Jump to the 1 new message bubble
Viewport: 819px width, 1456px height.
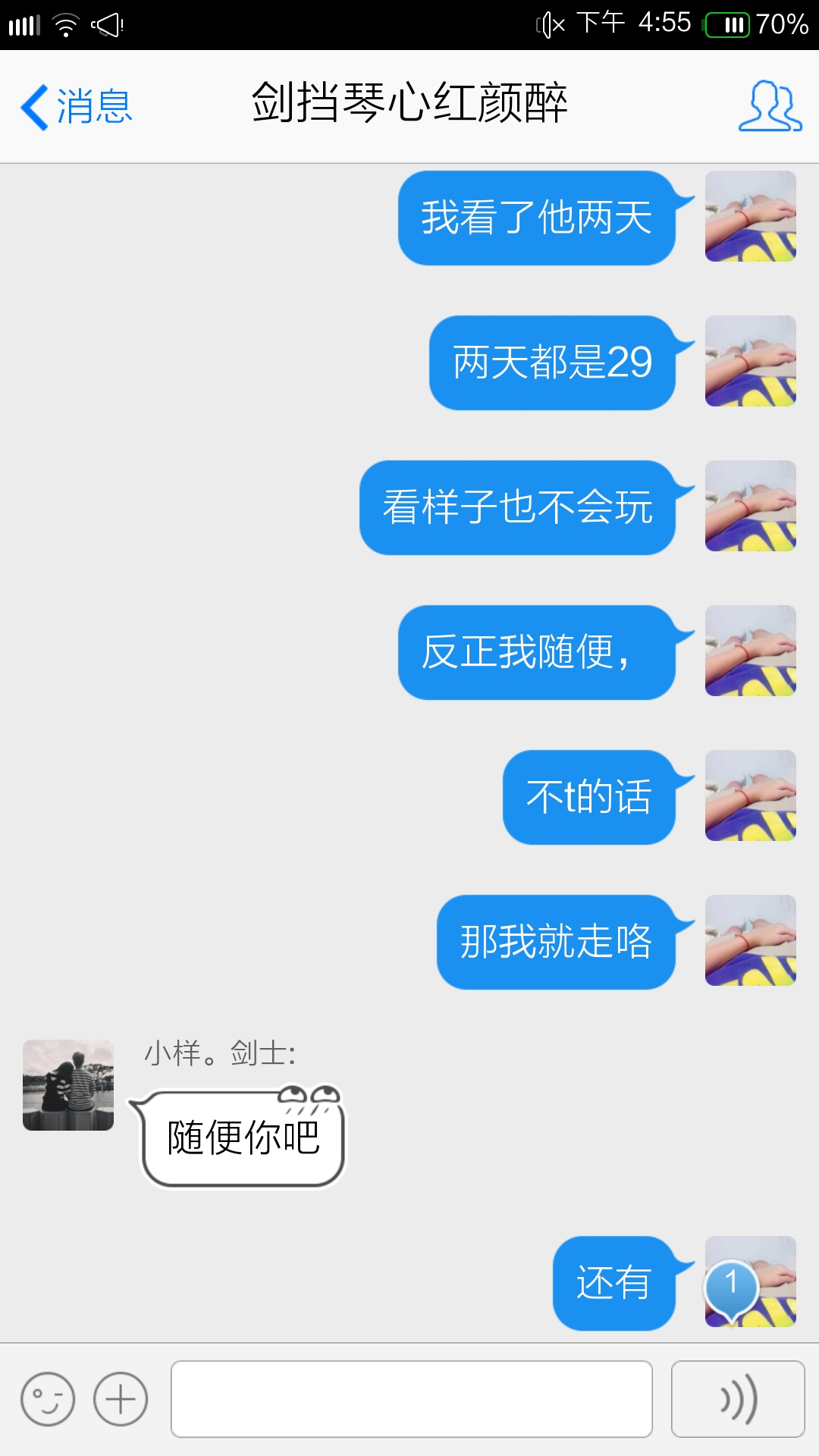pos(731,1287)
